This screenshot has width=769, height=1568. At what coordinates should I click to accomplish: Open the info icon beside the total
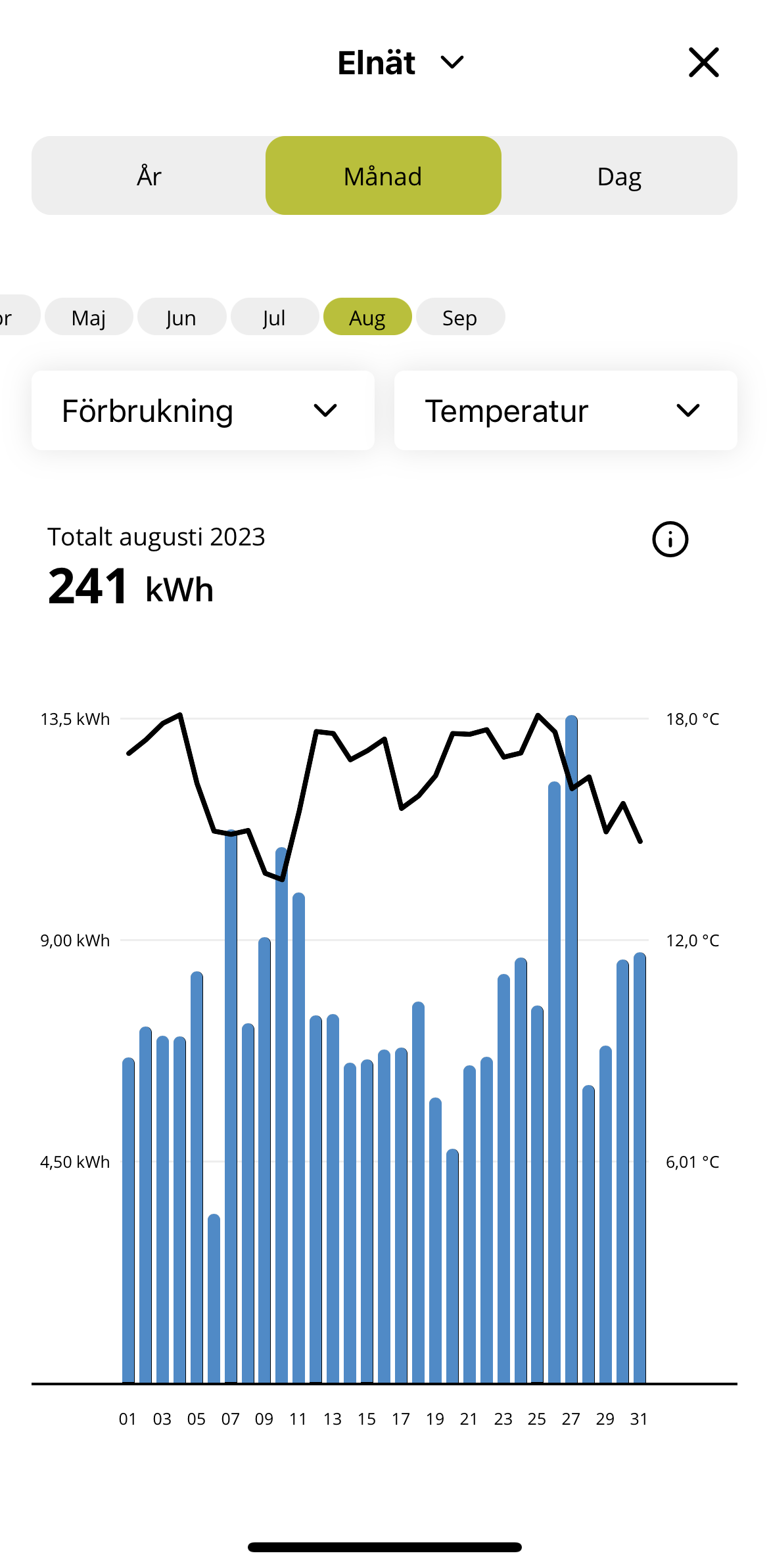pos(670,540)
